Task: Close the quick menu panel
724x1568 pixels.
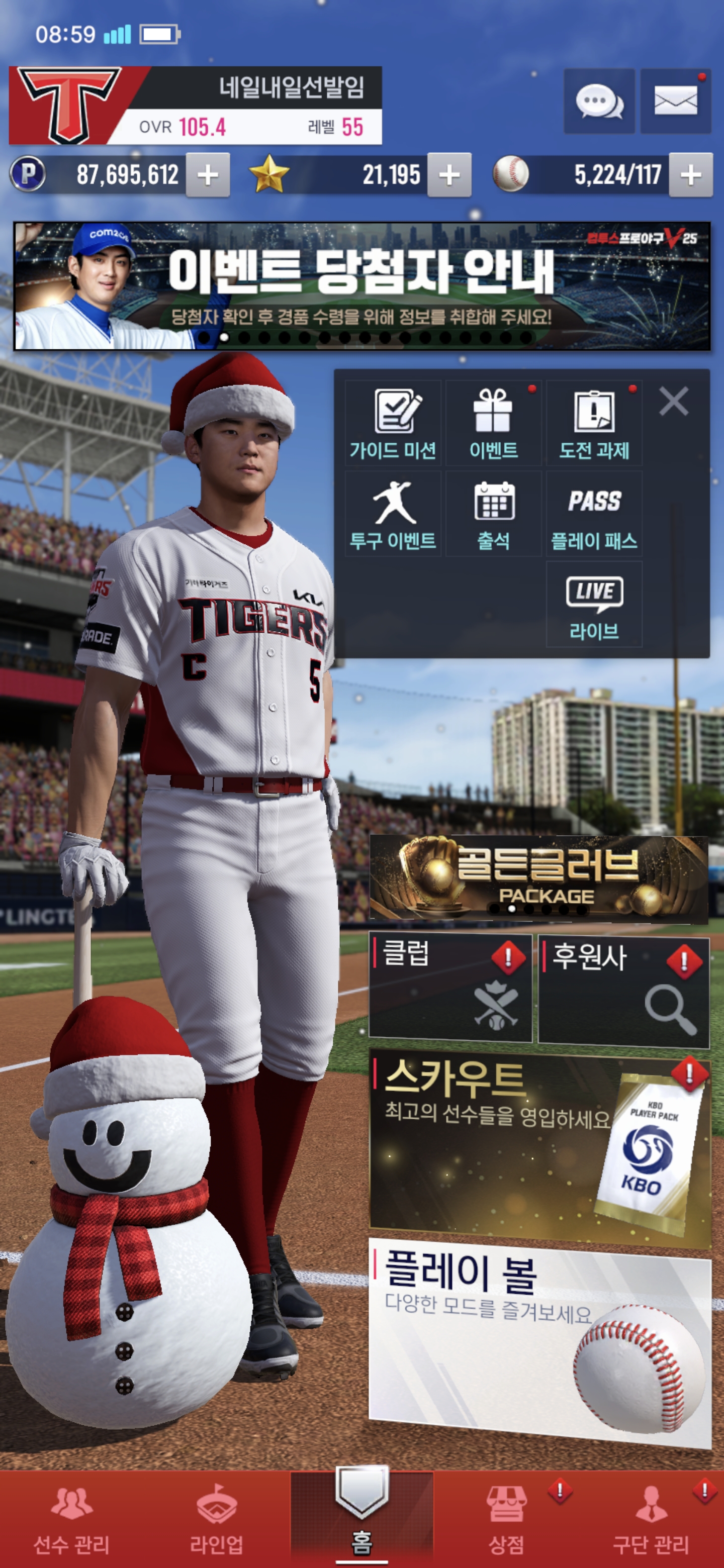Action: click(x=673, y=402)
